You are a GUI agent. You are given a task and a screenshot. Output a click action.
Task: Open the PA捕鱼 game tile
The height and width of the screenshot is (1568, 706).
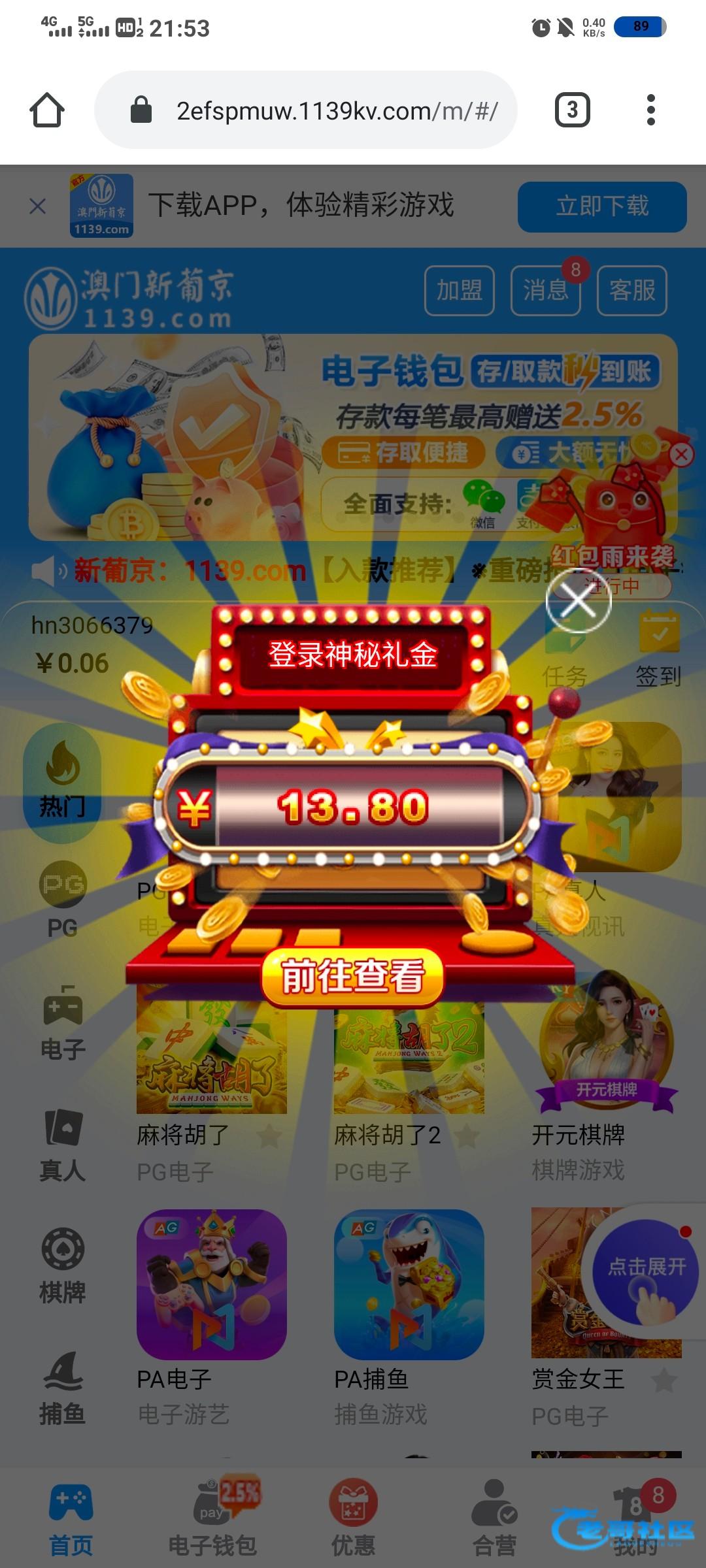click(x=409, y=1284)
